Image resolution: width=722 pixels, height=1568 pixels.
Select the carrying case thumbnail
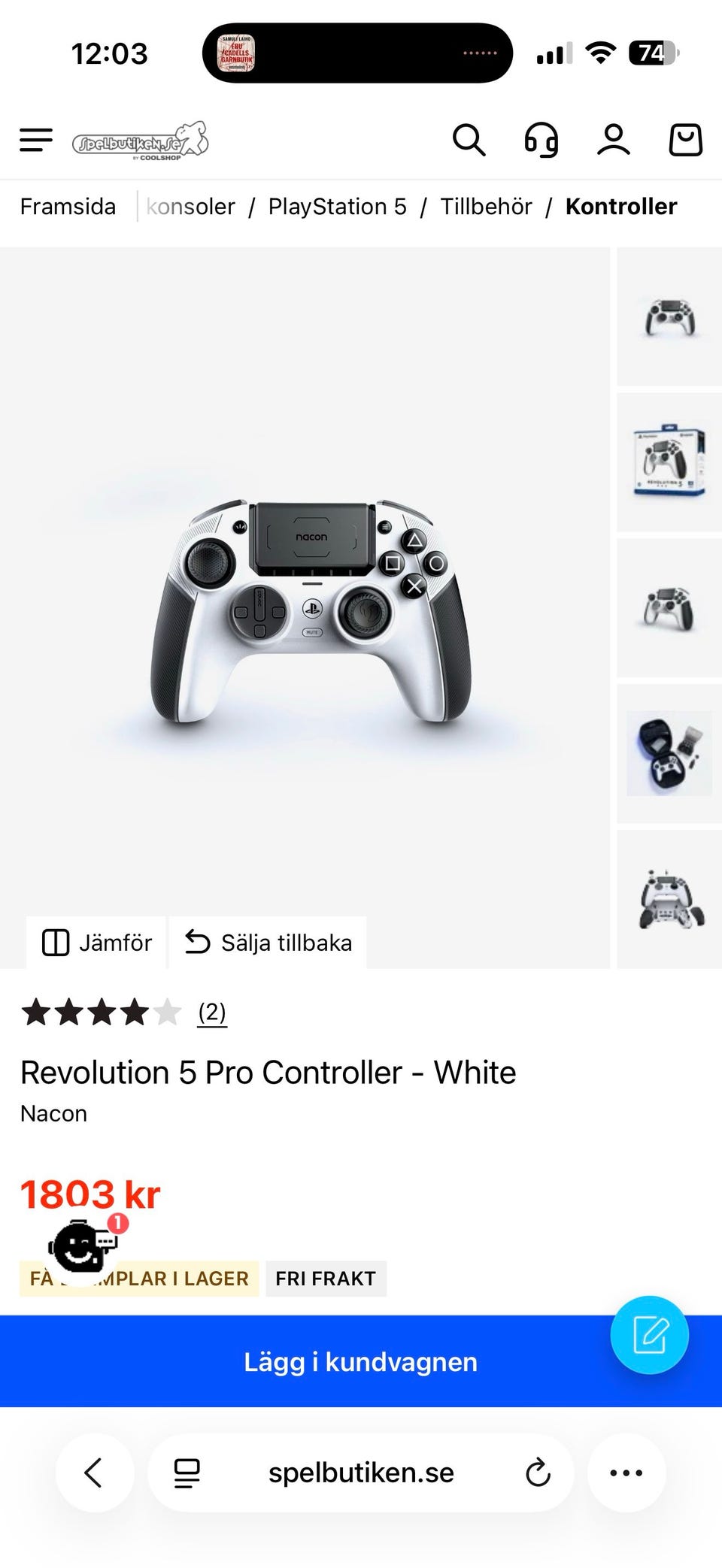tap(669, 753)
